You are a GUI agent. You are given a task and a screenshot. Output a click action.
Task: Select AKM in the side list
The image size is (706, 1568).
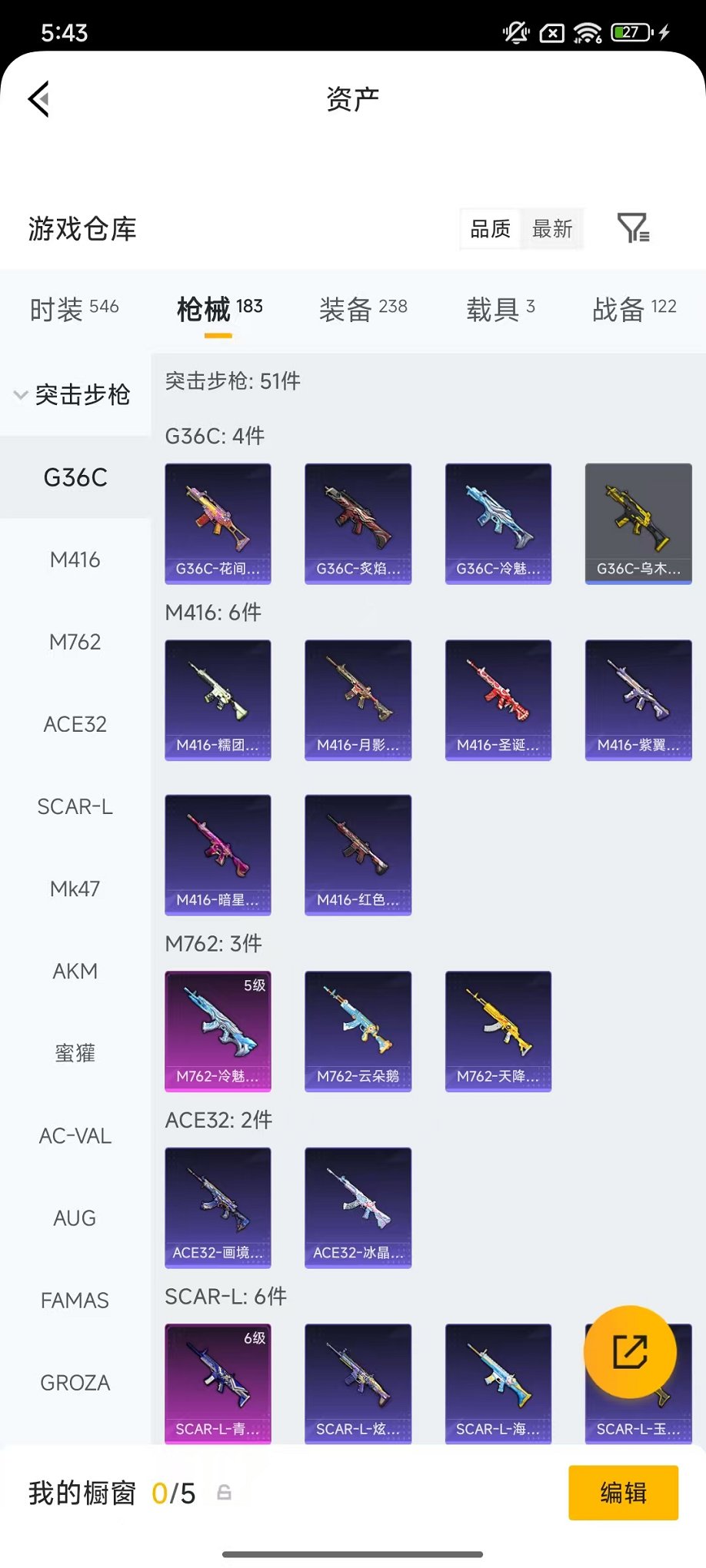tap(75, 971)
